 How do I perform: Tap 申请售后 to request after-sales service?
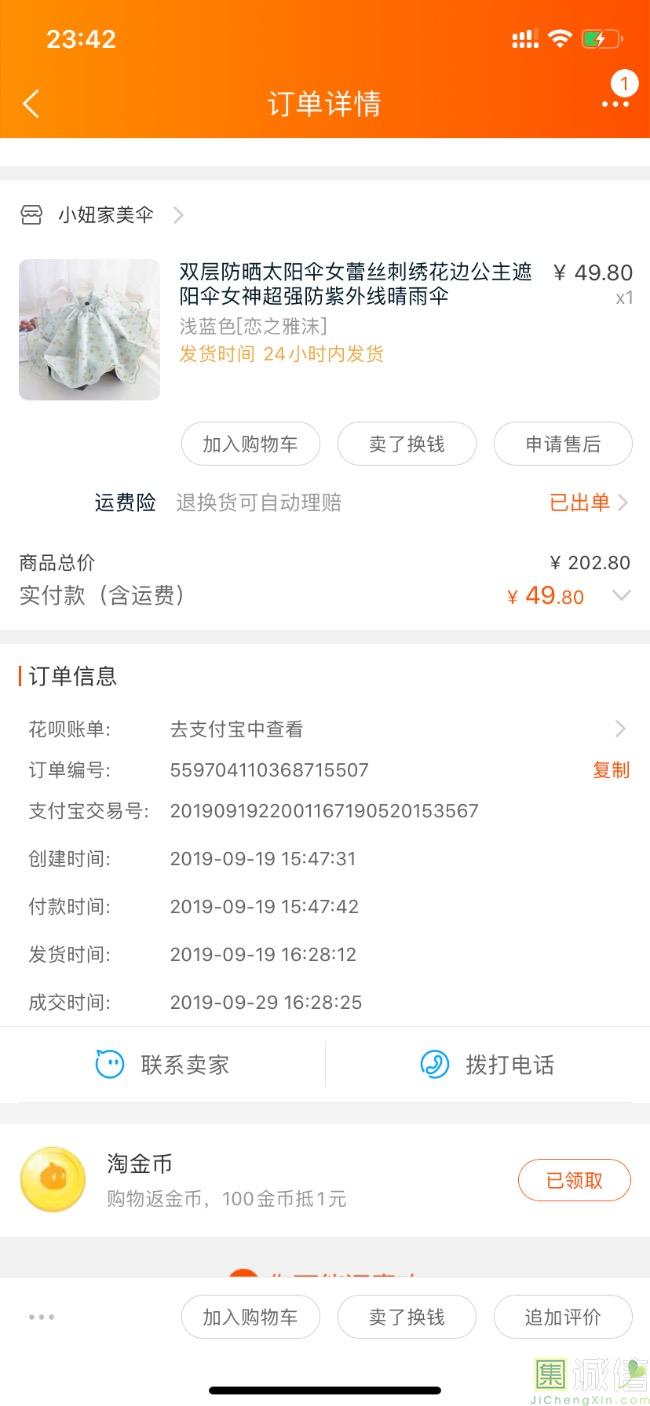tap(563, 444)
